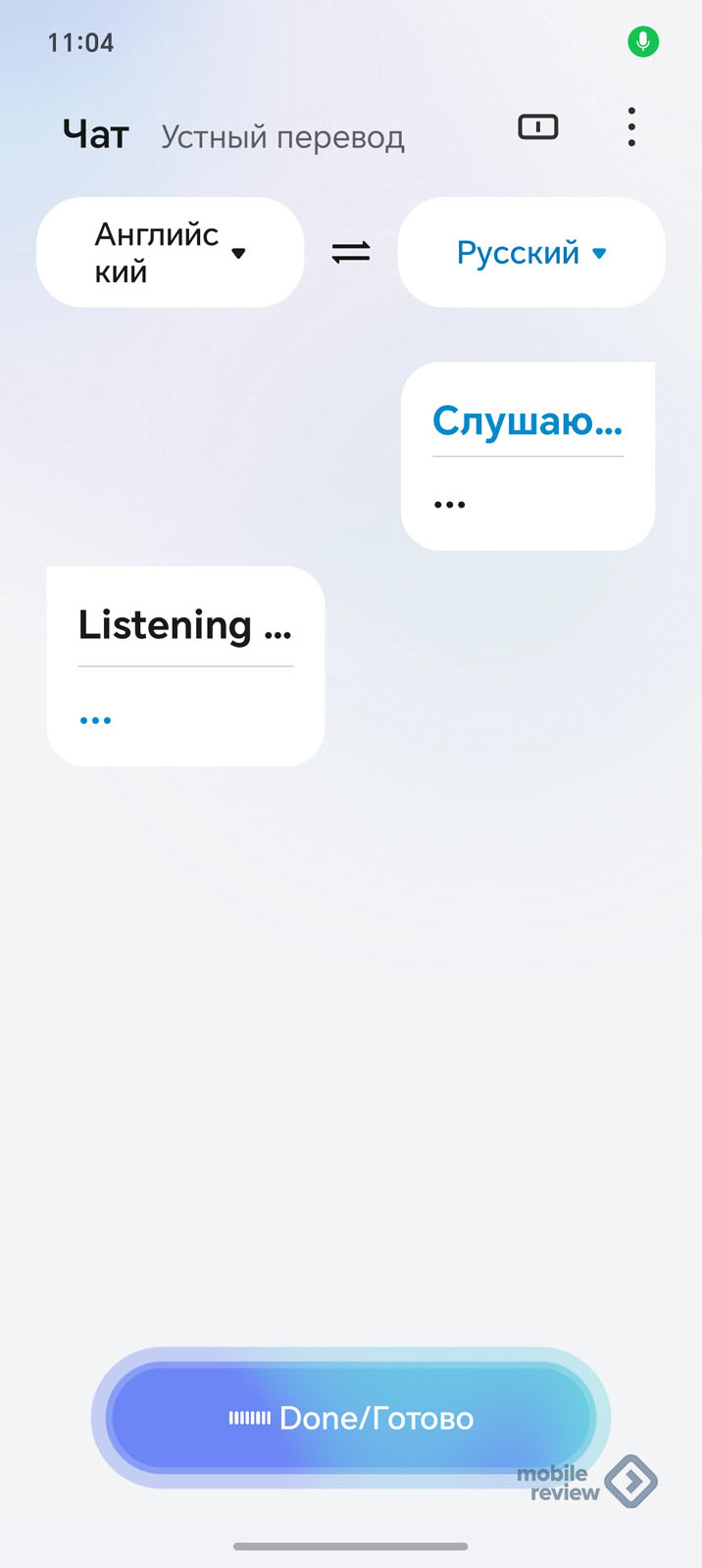The width and height of the screenshot is (702, 1568).
Task: Select the Чат tab
Action: [95, 135]
